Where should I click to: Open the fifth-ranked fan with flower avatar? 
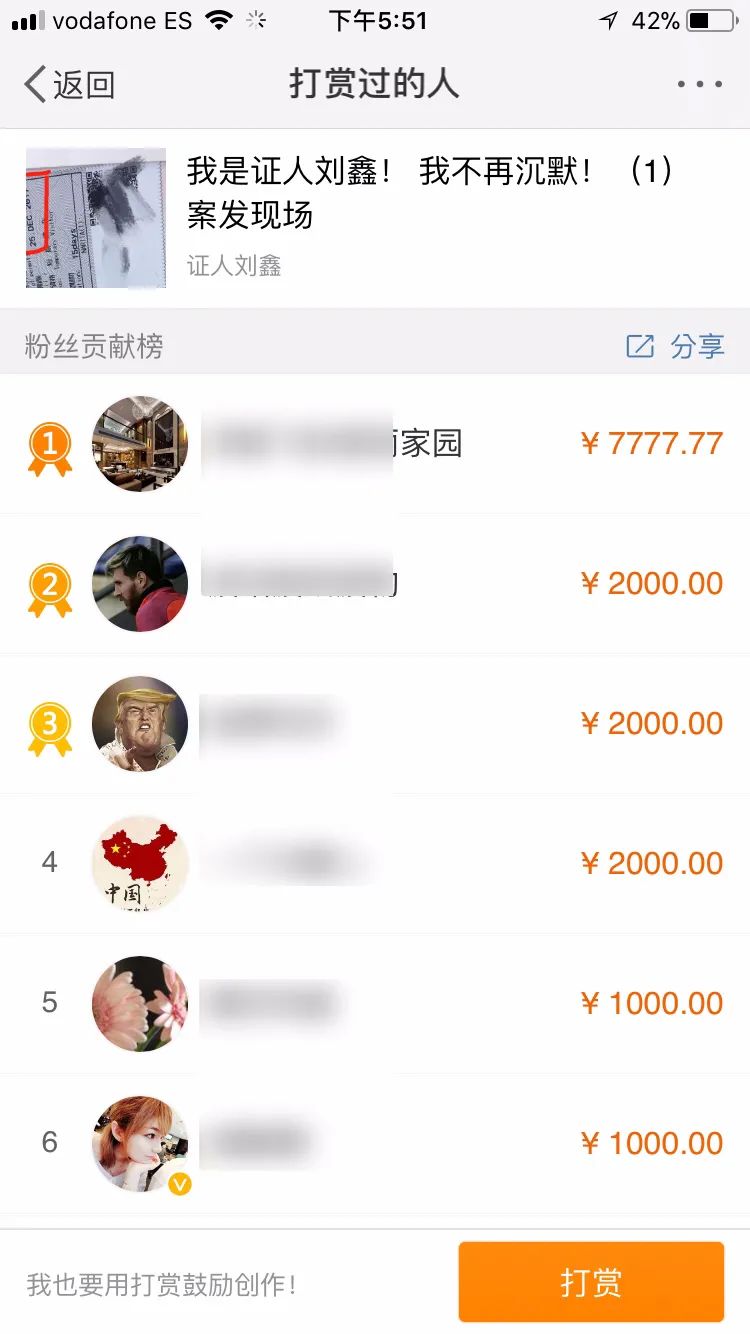click(375, 1003)
